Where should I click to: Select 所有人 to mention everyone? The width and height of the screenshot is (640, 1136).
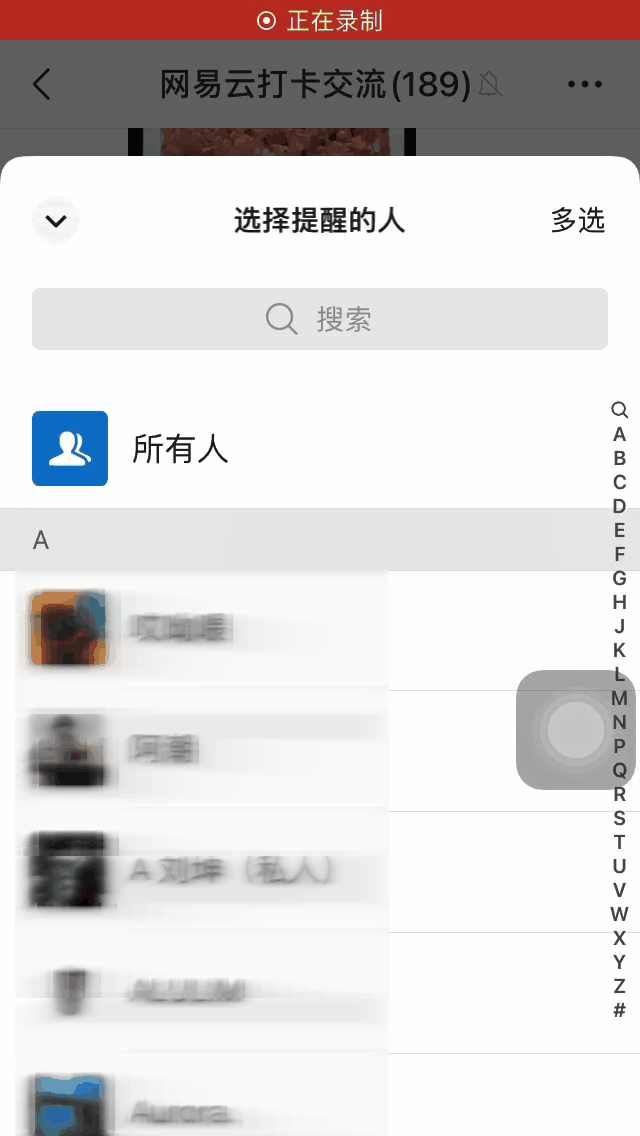180,449
